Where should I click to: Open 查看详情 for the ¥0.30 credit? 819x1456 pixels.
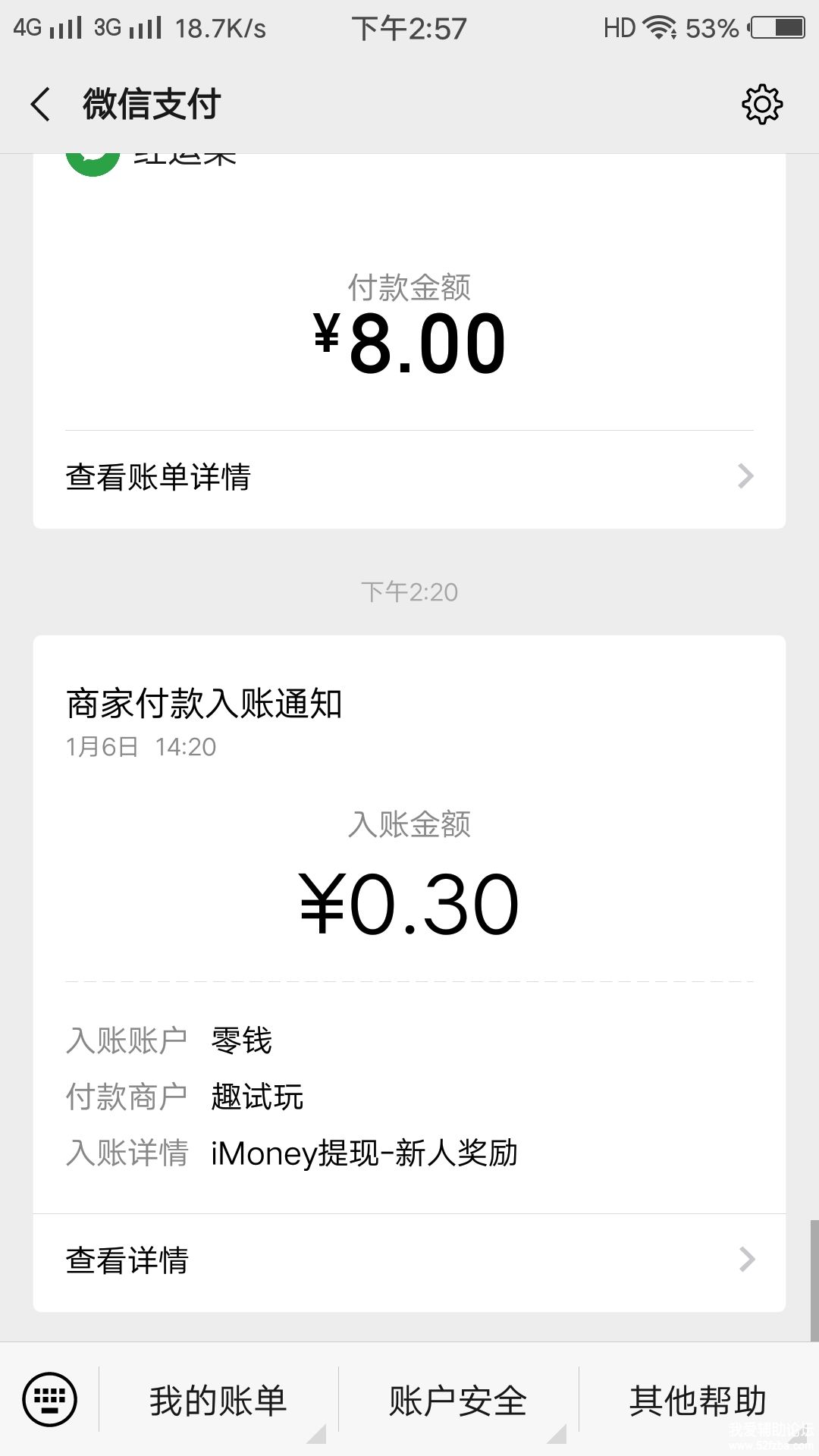point(409,1260)
